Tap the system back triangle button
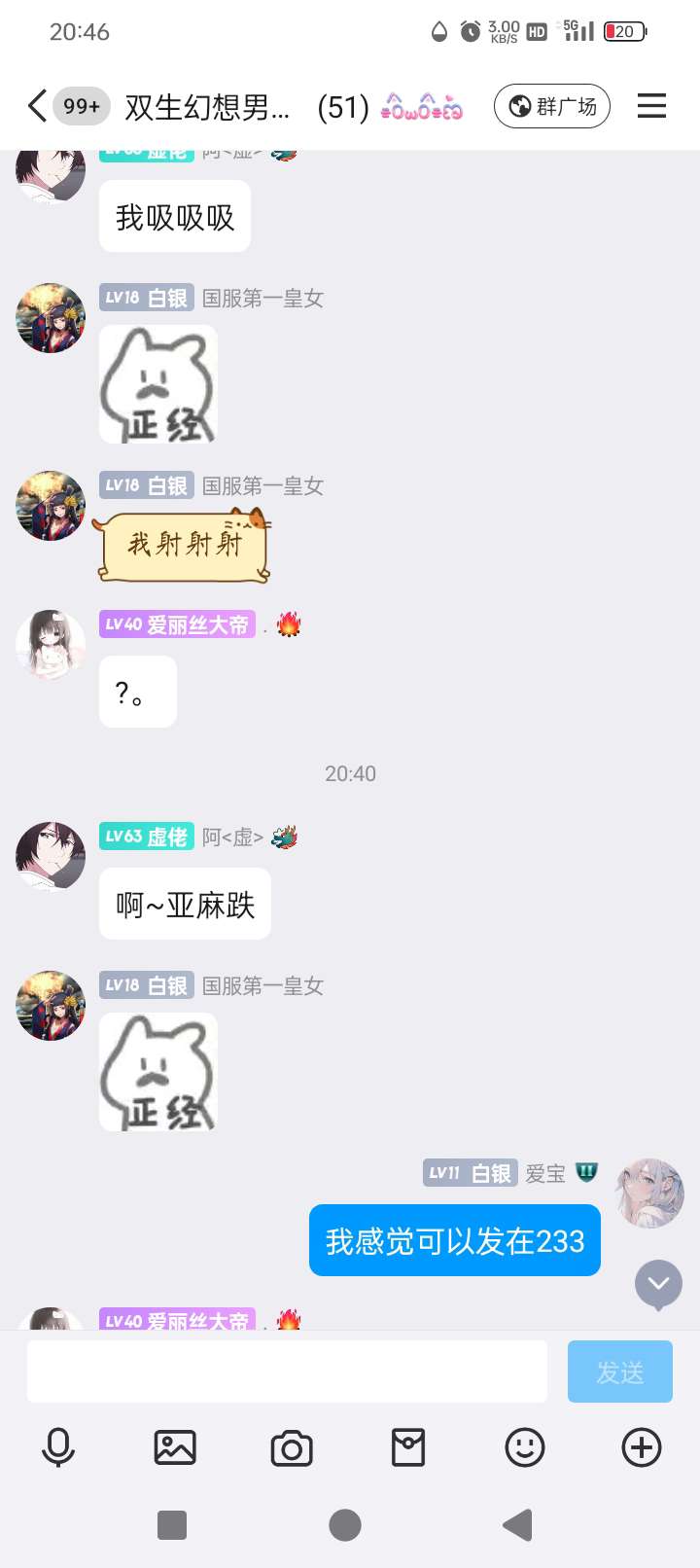Screen dimensions: 700x1568 point(518,1524)
